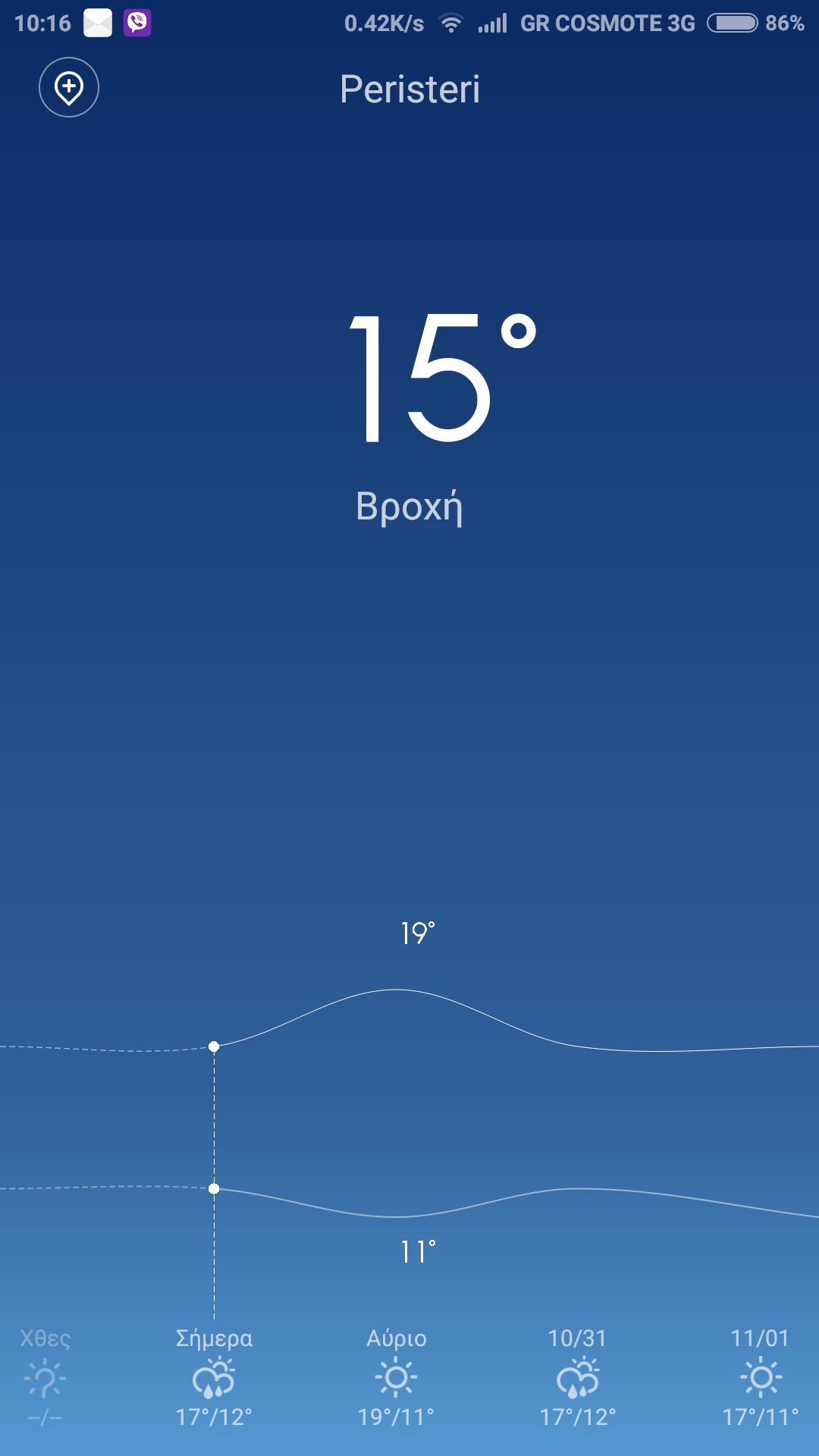The width and height of the screenshot is (819, 1456).
Task: Open today's forecast (Σήμερα)
Action: point(214,1378)
